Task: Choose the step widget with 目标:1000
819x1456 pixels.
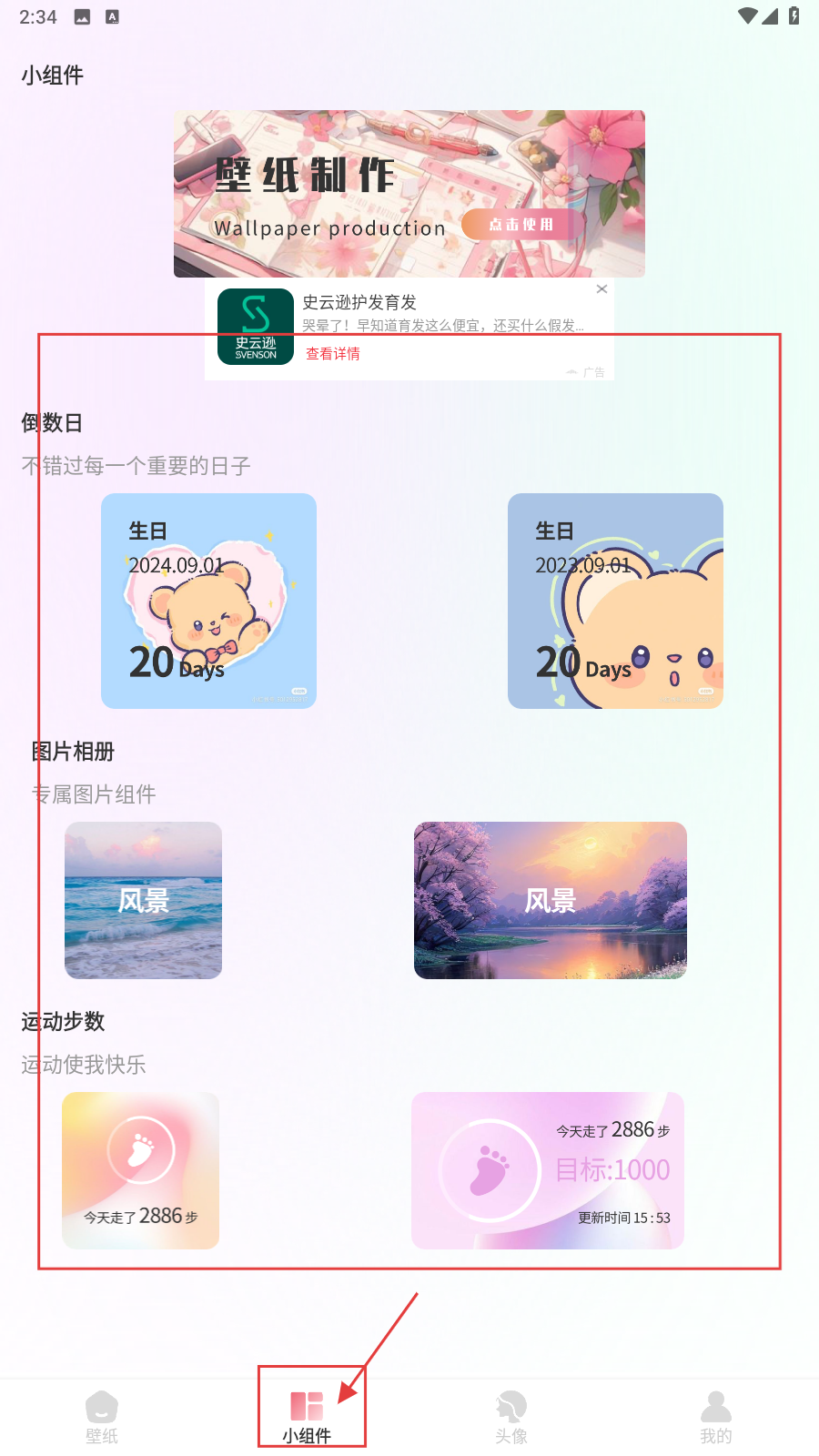Action: [547, 1170]
